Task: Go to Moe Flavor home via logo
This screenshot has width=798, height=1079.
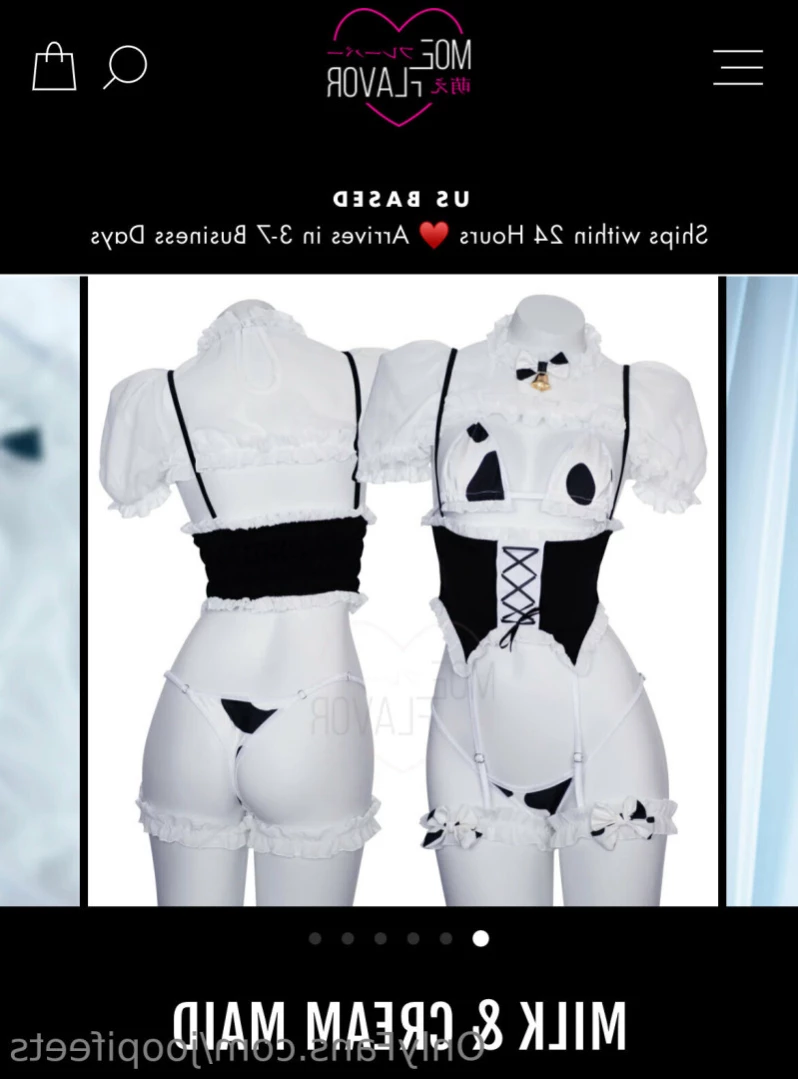Action: coord(399,67)
